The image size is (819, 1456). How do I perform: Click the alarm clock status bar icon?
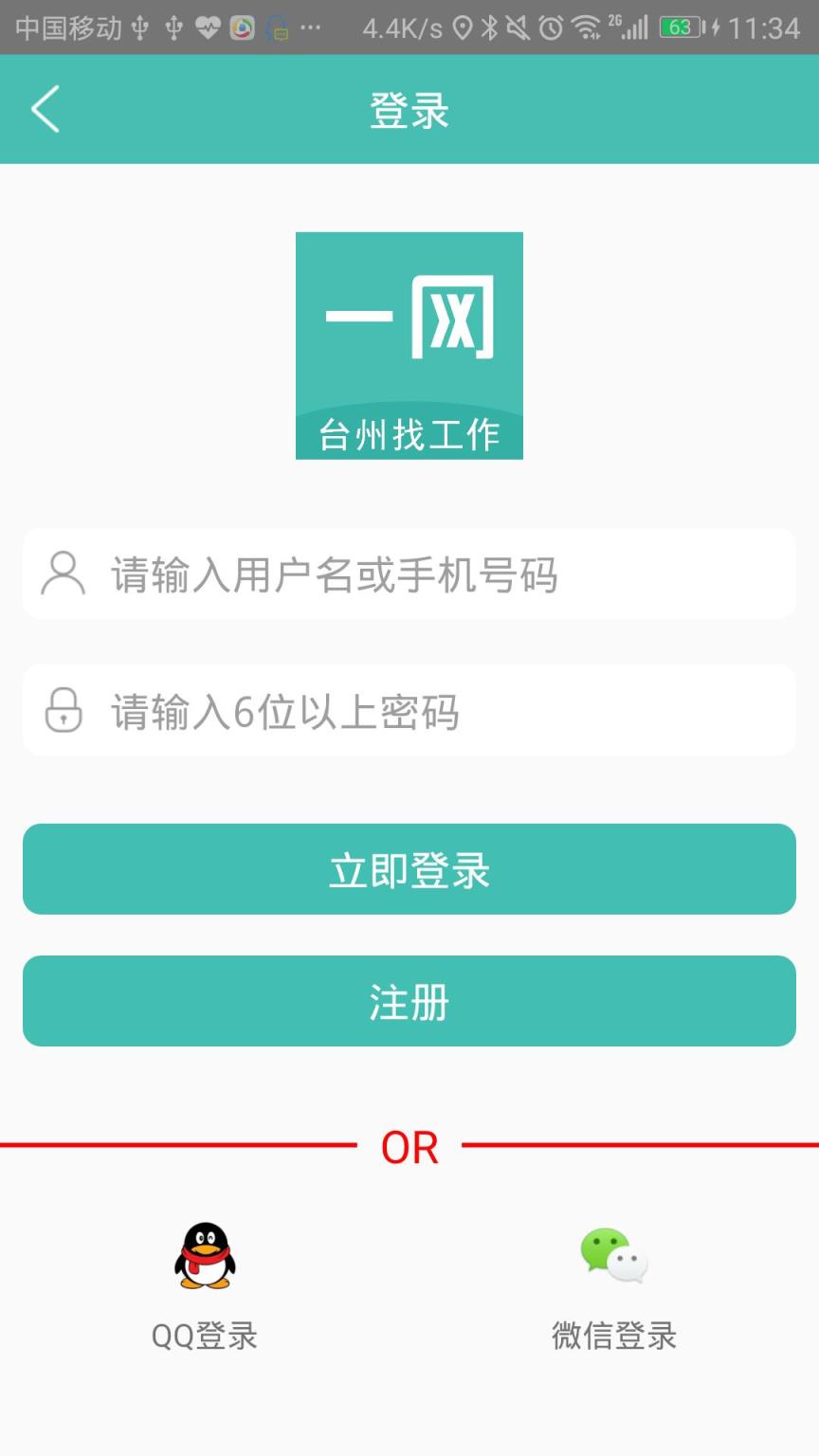tap(551, 27)
